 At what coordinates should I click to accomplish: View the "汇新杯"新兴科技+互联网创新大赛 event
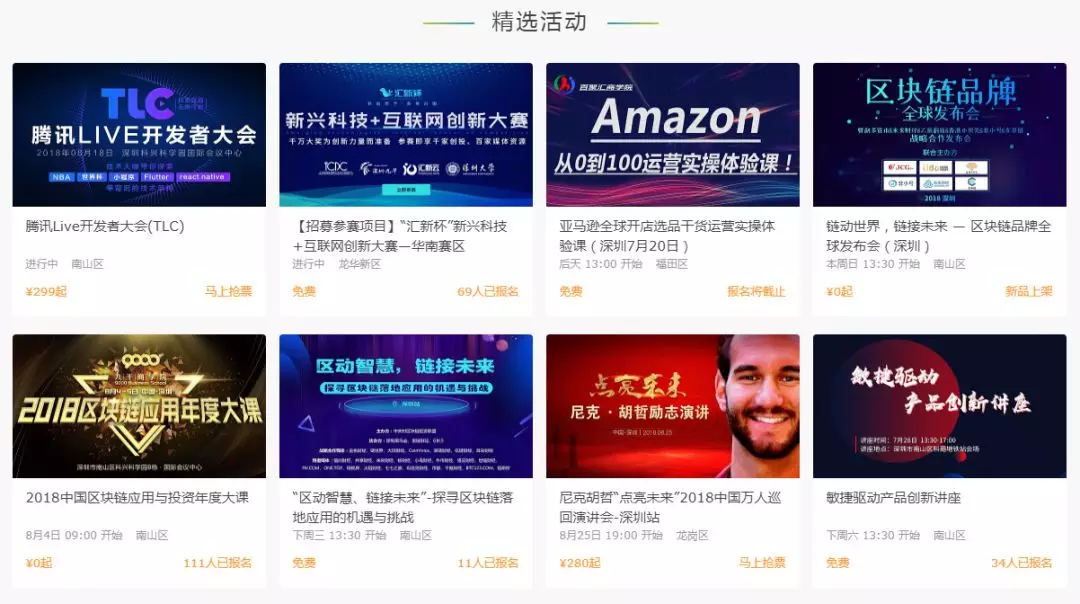coord(405,135)
